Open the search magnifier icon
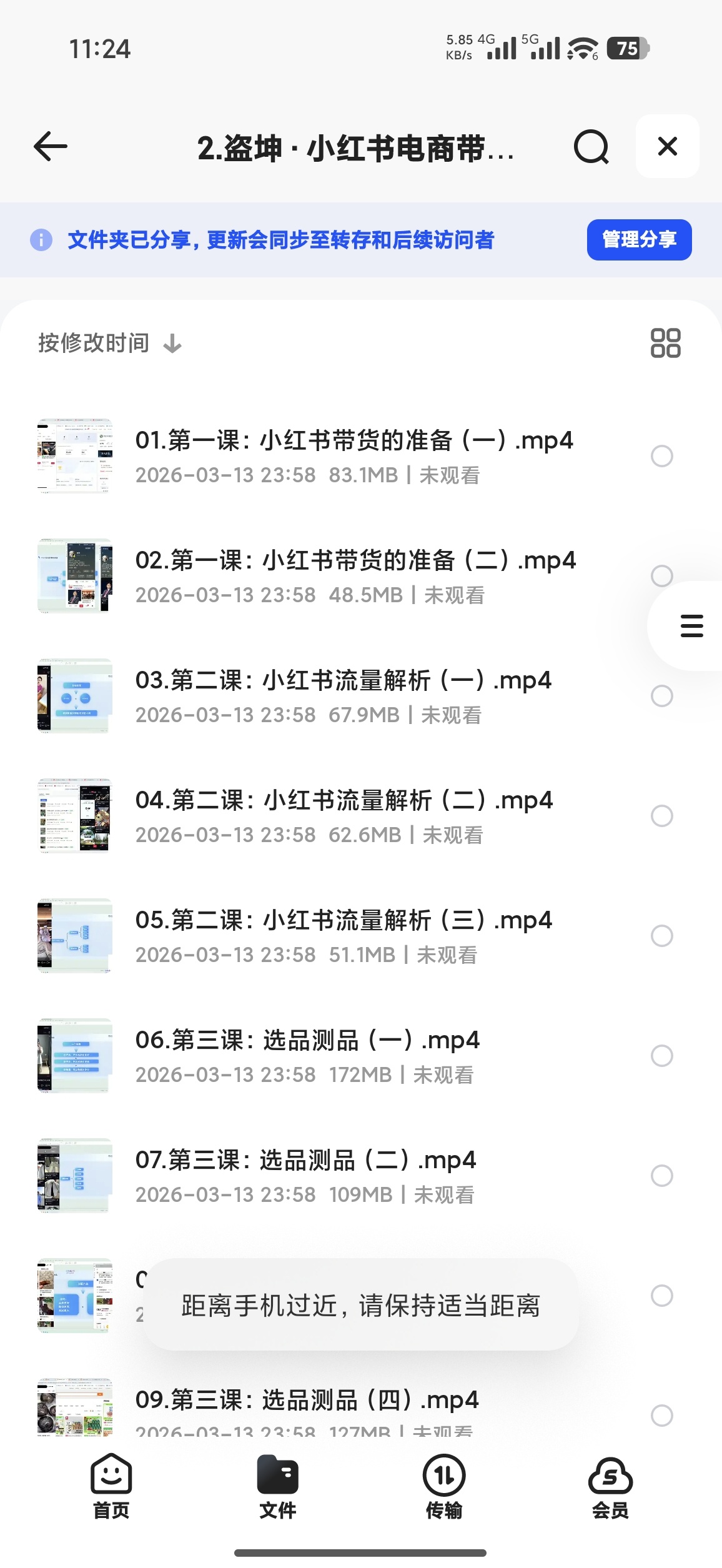The width and height of the screenshot is (722, 1568). (591, 147)
